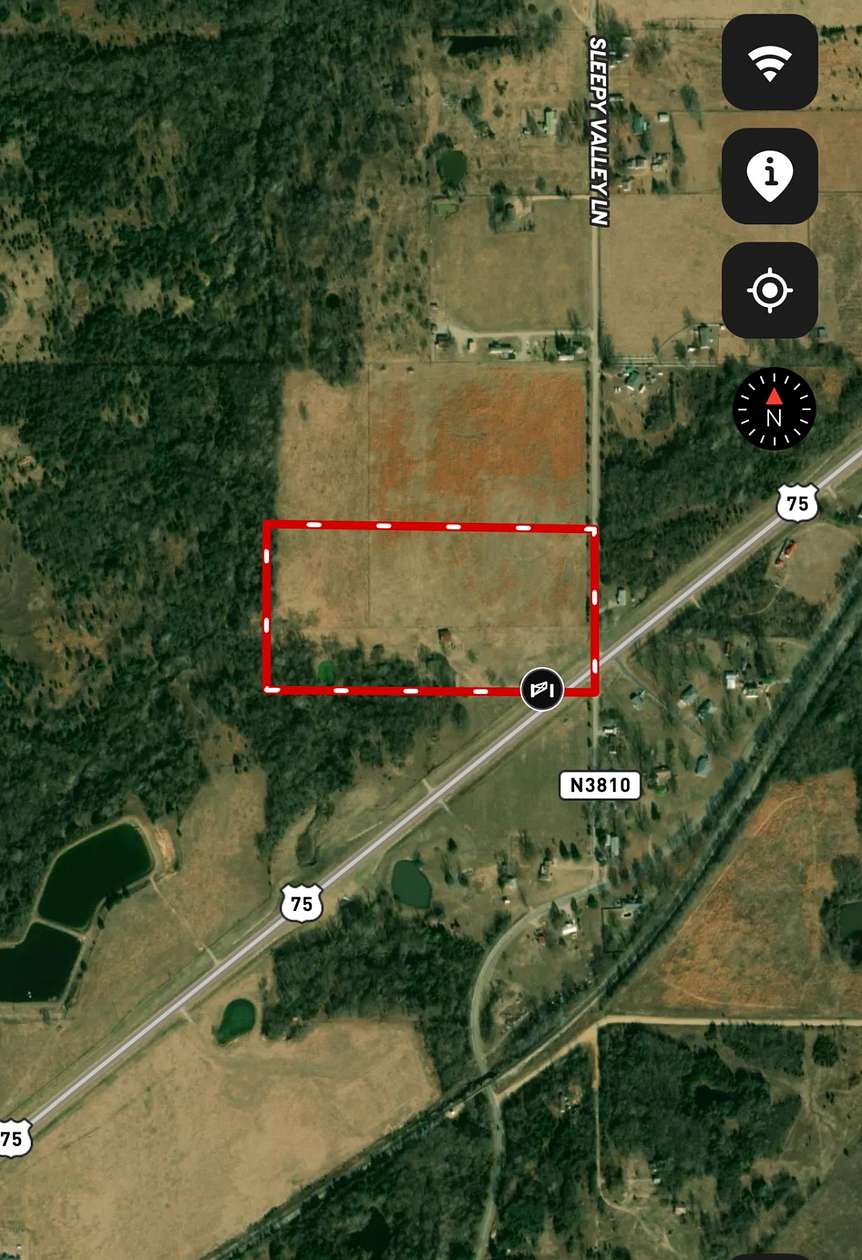The width and height of the screenshot is (862, 1260).
Task: Activate the GPS locate crosshair icon
Action: pos(769,290)
